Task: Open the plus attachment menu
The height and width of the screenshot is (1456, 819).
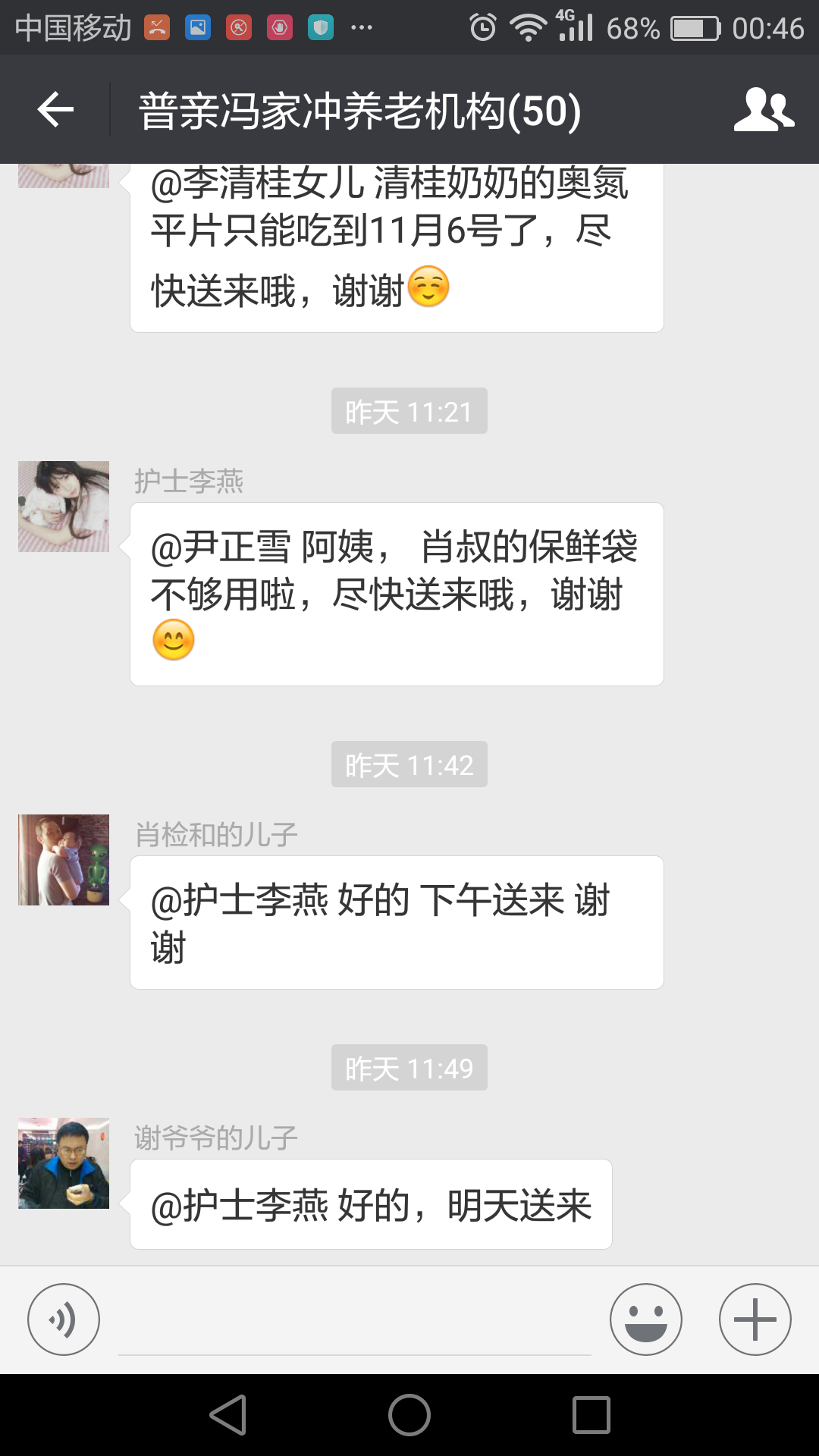Action: [755, 1319]
